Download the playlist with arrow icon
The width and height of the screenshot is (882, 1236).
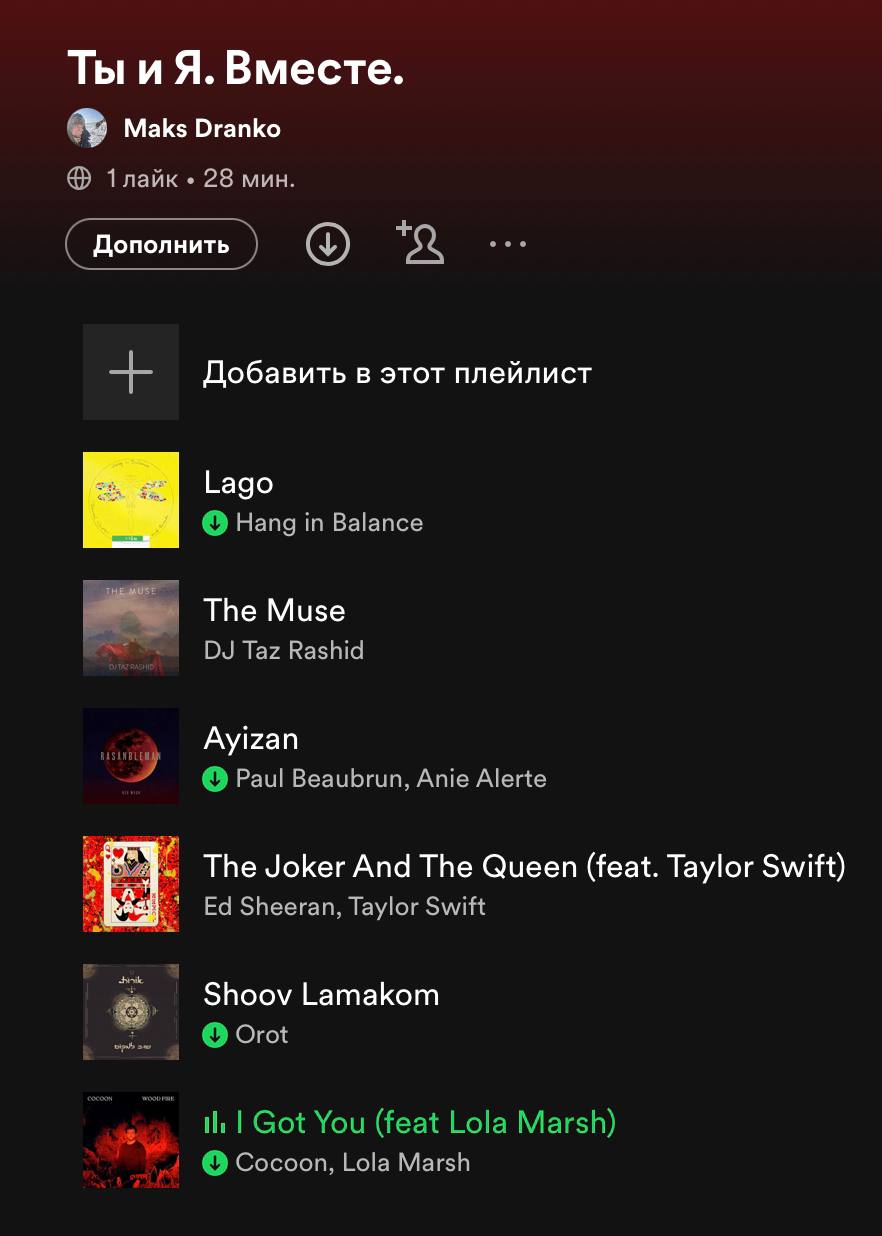(x=328, y=245)
